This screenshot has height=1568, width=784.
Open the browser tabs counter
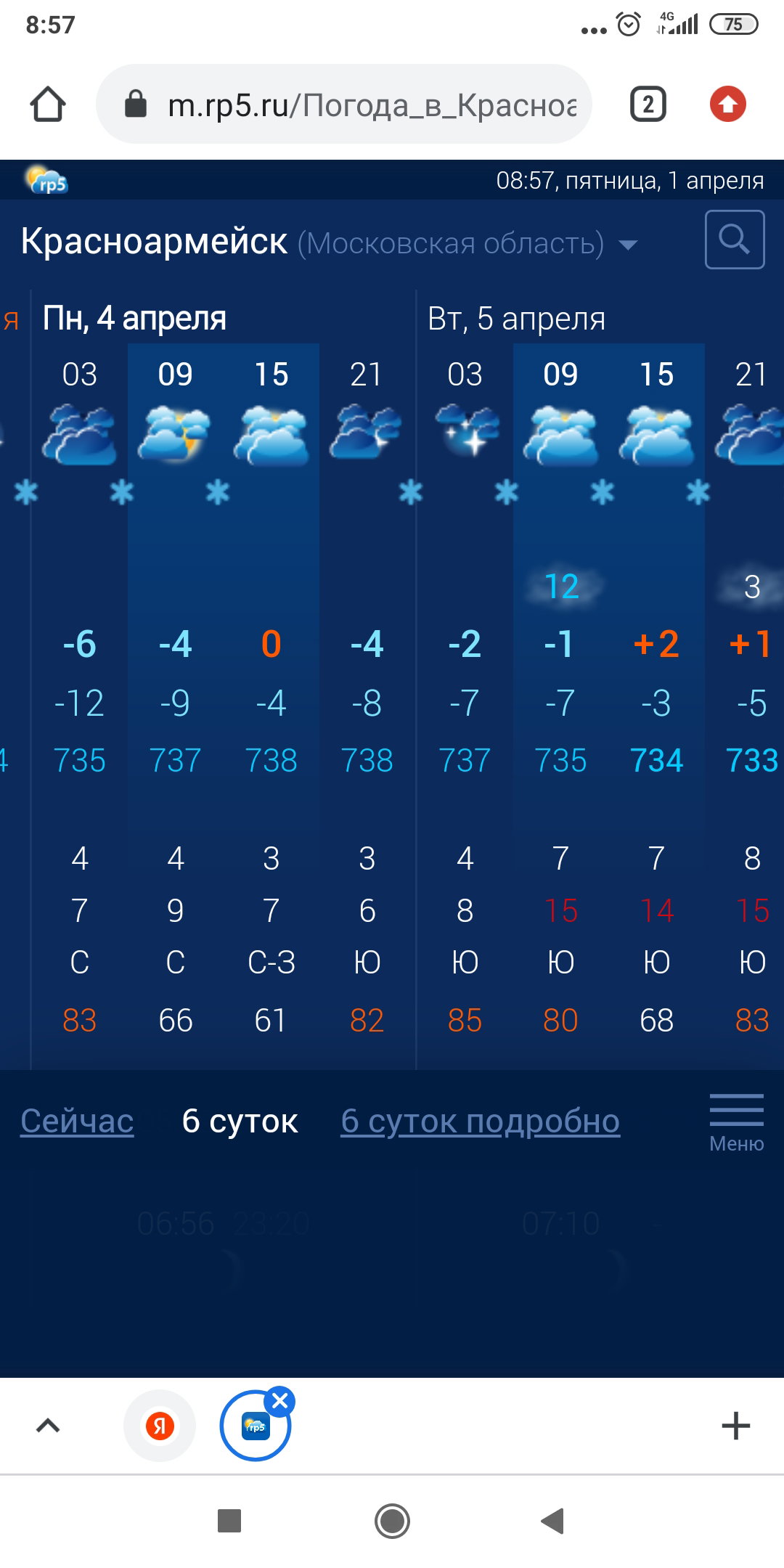pos(648,104)
